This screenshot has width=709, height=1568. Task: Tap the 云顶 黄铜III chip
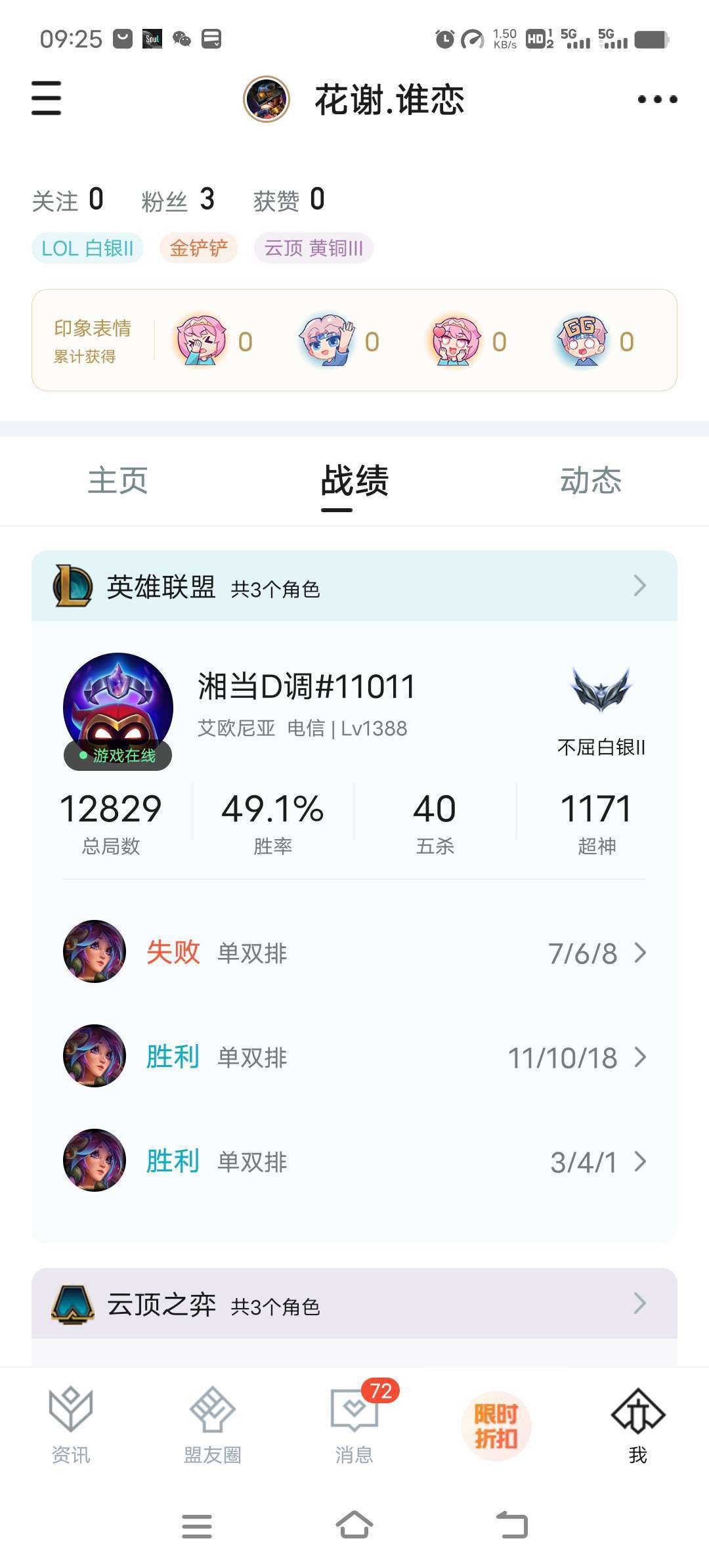[314, 248]
